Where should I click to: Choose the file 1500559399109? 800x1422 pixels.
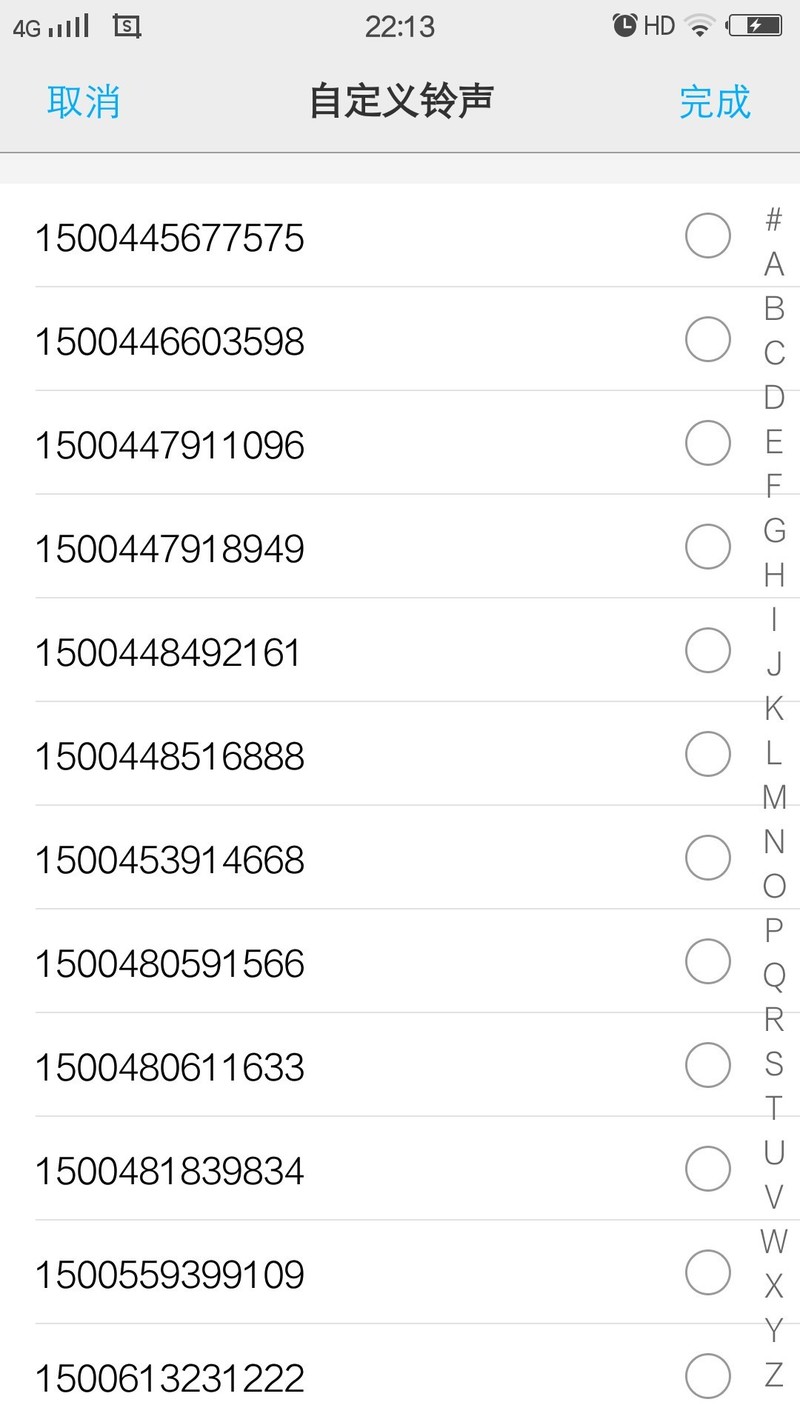[x=170, y=1274]
